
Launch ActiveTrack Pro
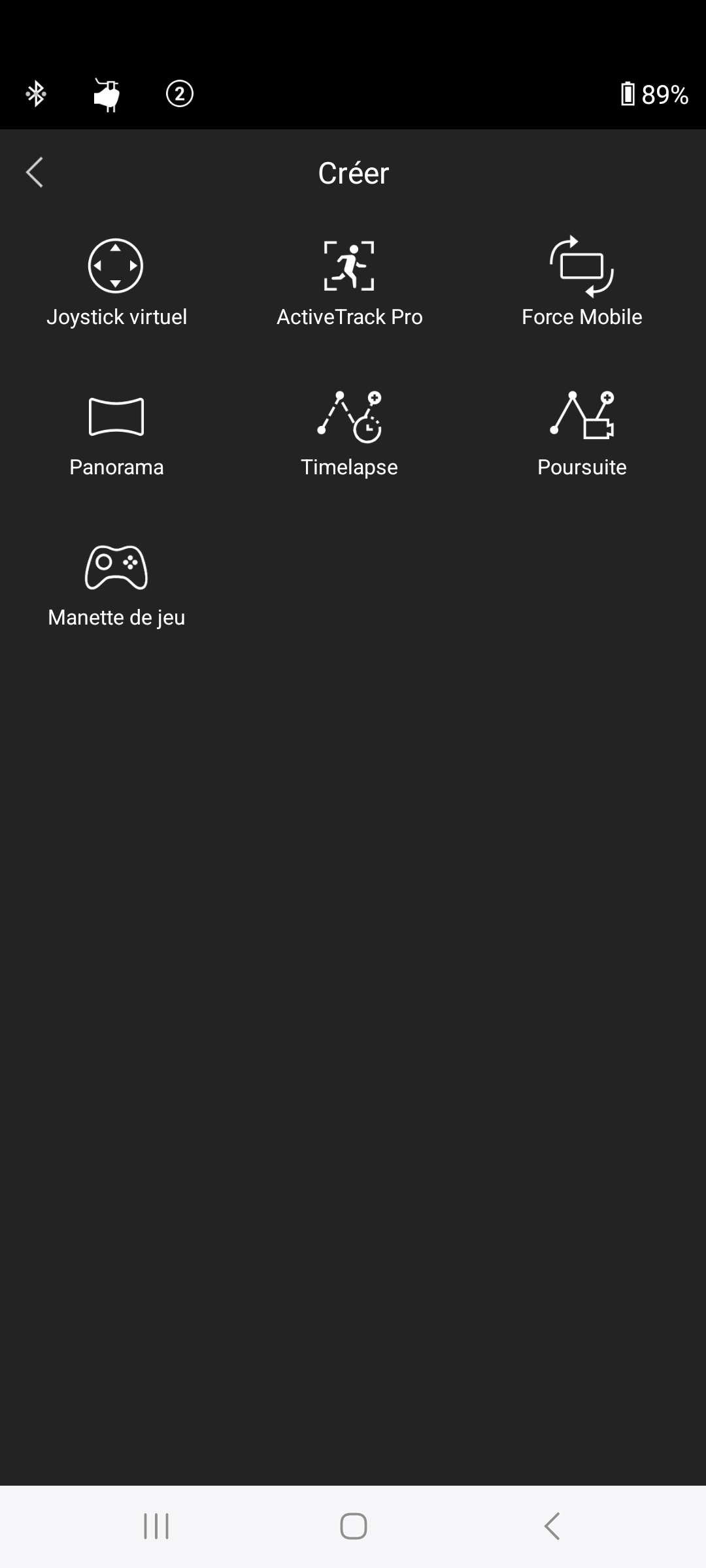(349, 282)
